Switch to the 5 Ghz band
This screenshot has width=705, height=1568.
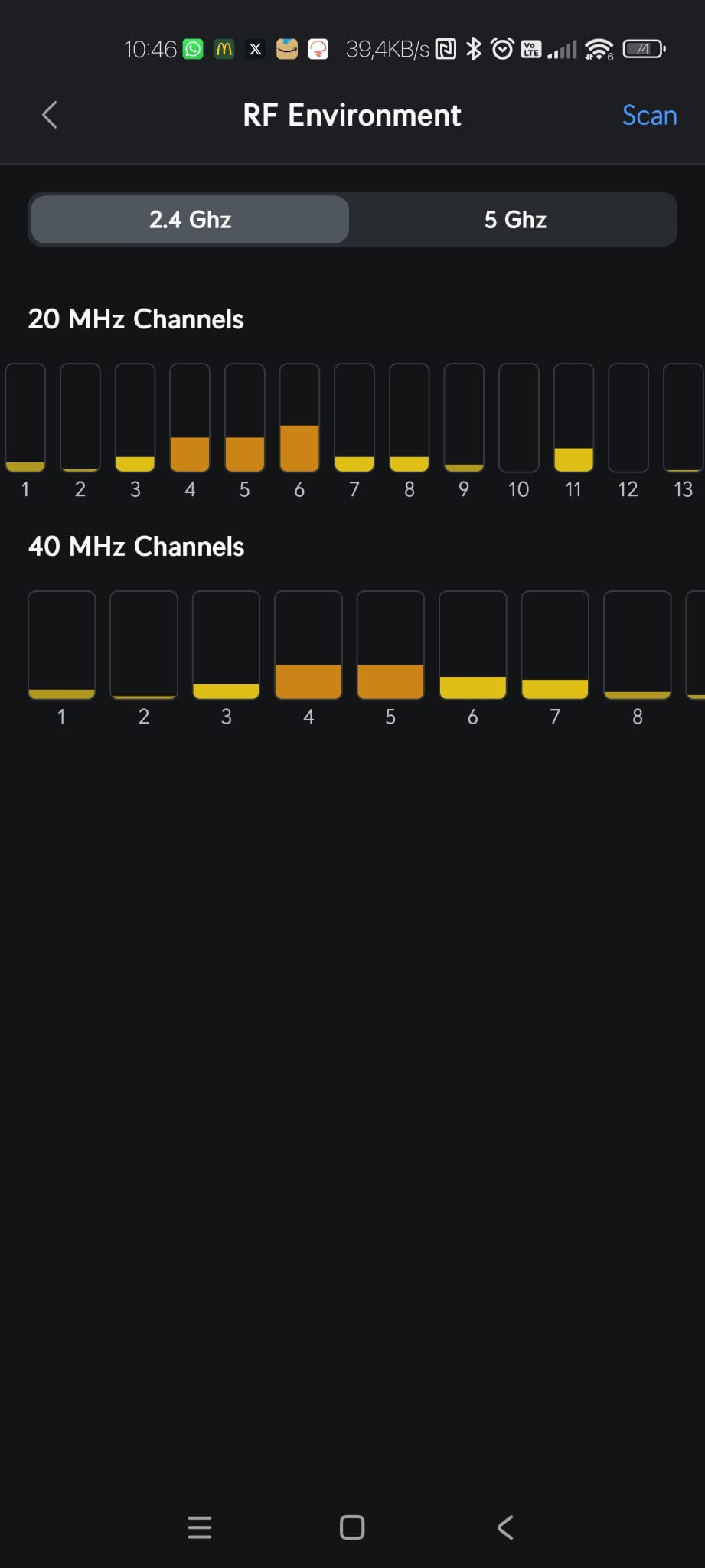[514, 220]
